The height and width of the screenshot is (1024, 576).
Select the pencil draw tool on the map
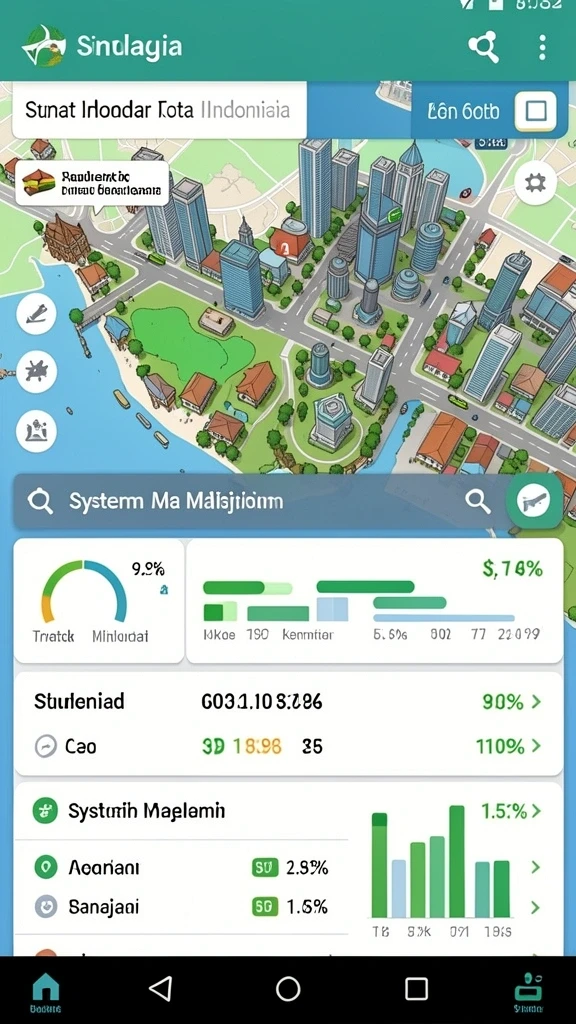point(37,314)
